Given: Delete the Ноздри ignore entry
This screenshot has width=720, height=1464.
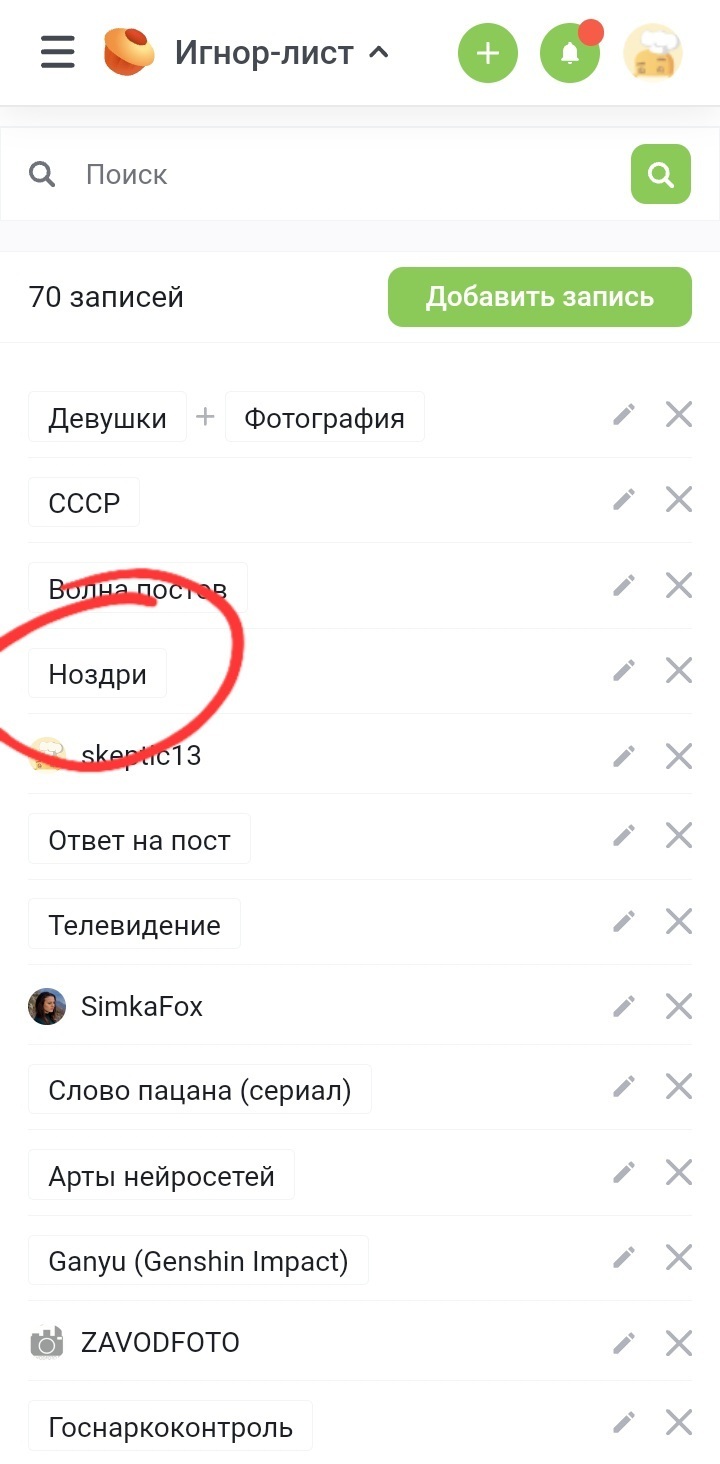Looking at the screenshot, I should 679,671.
